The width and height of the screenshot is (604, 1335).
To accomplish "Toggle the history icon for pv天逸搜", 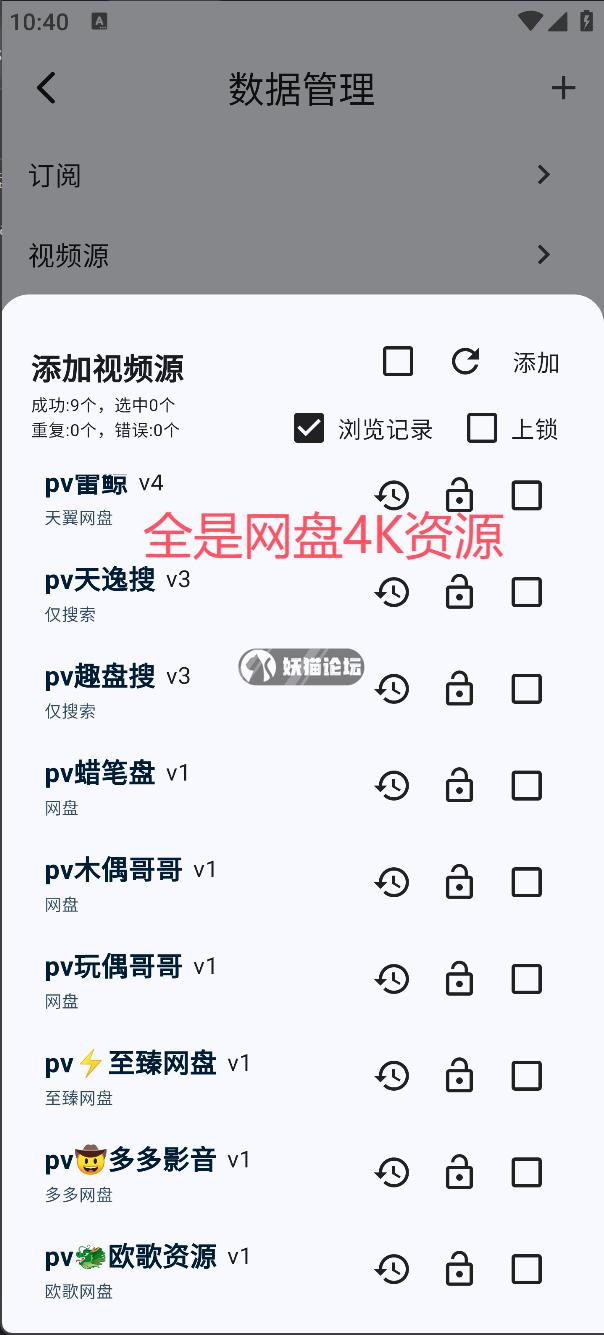I will [392, 592].
